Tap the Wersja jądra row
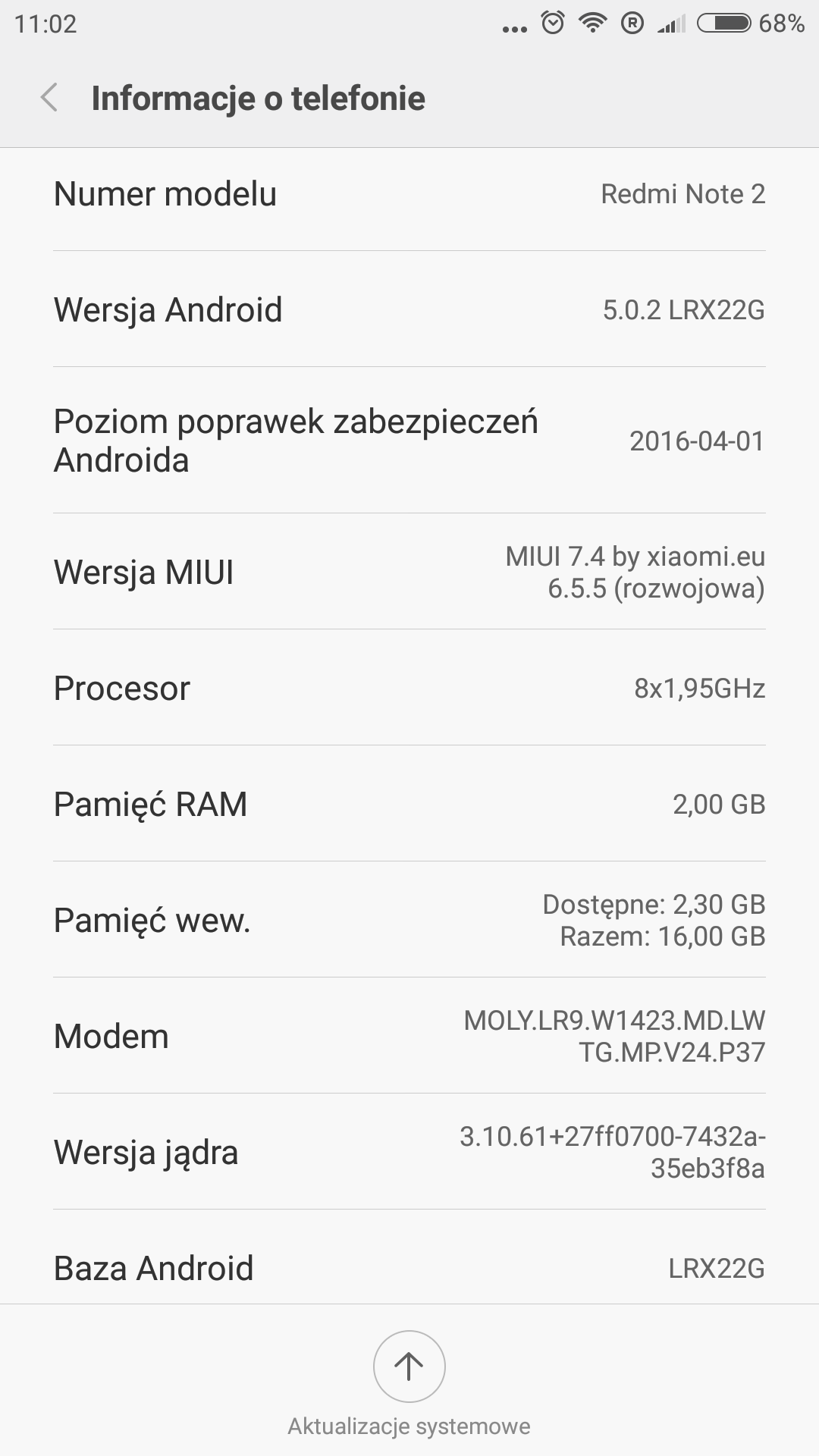The width and height of the screenshot is (819, 1456). click(x=409, y=1152)
